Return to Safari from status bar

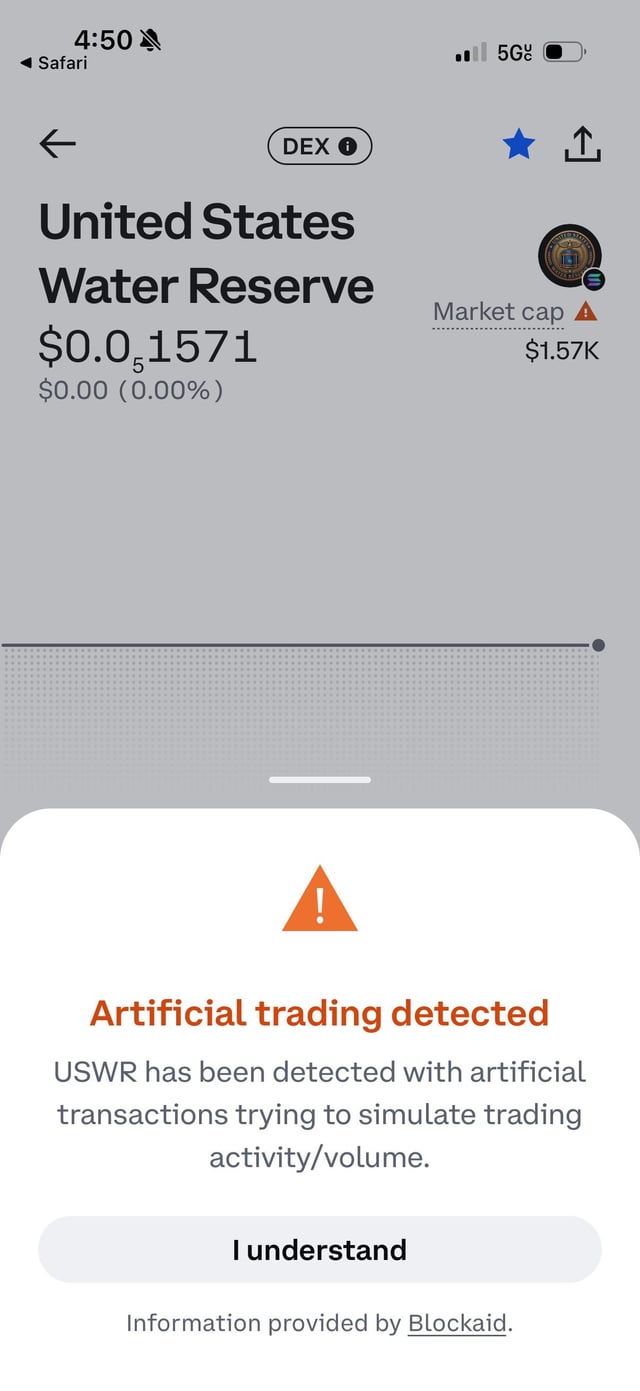[55, 63]
